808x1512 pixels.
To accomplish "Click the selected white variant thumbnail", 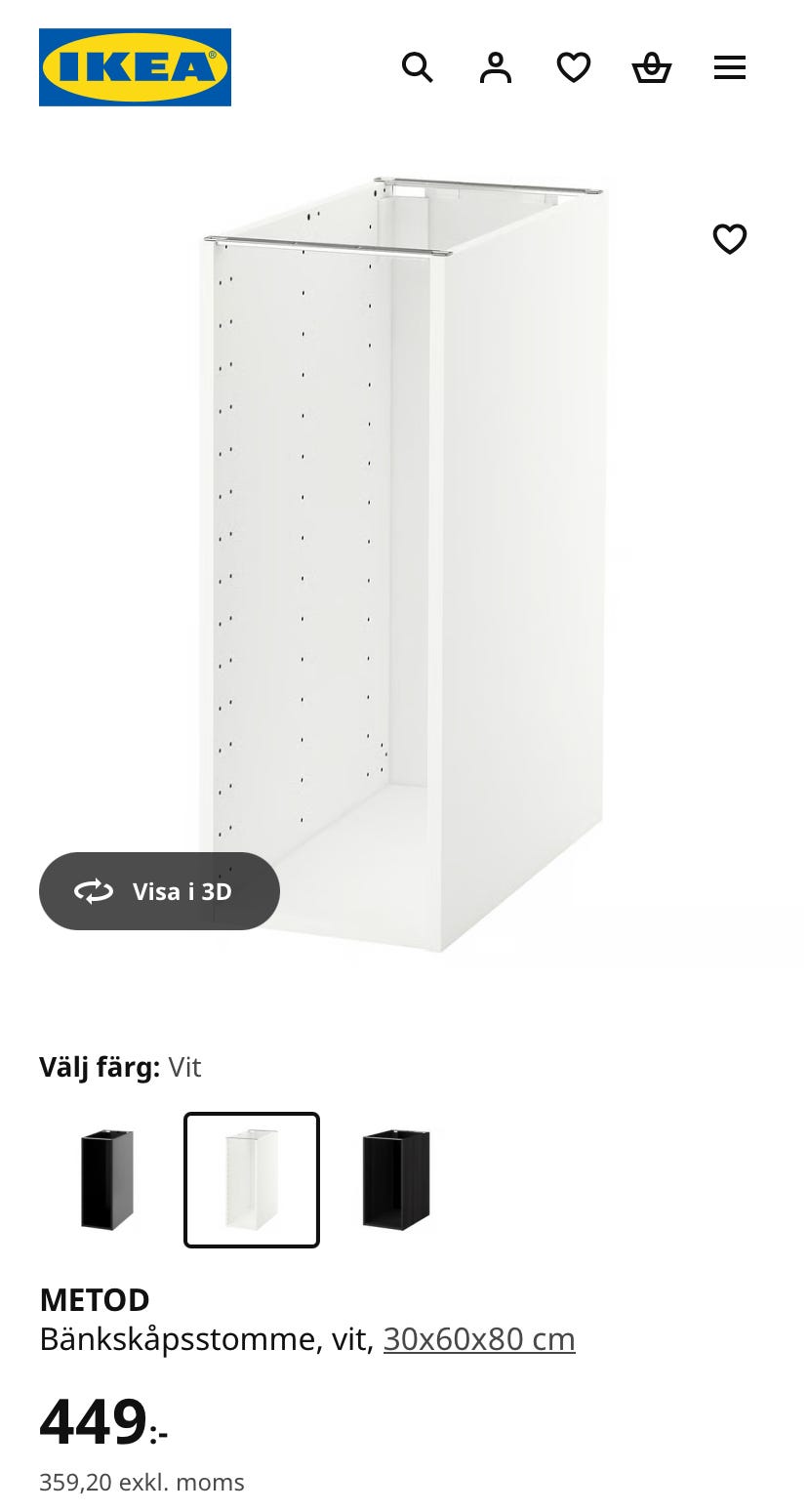I will point(252,1180).
